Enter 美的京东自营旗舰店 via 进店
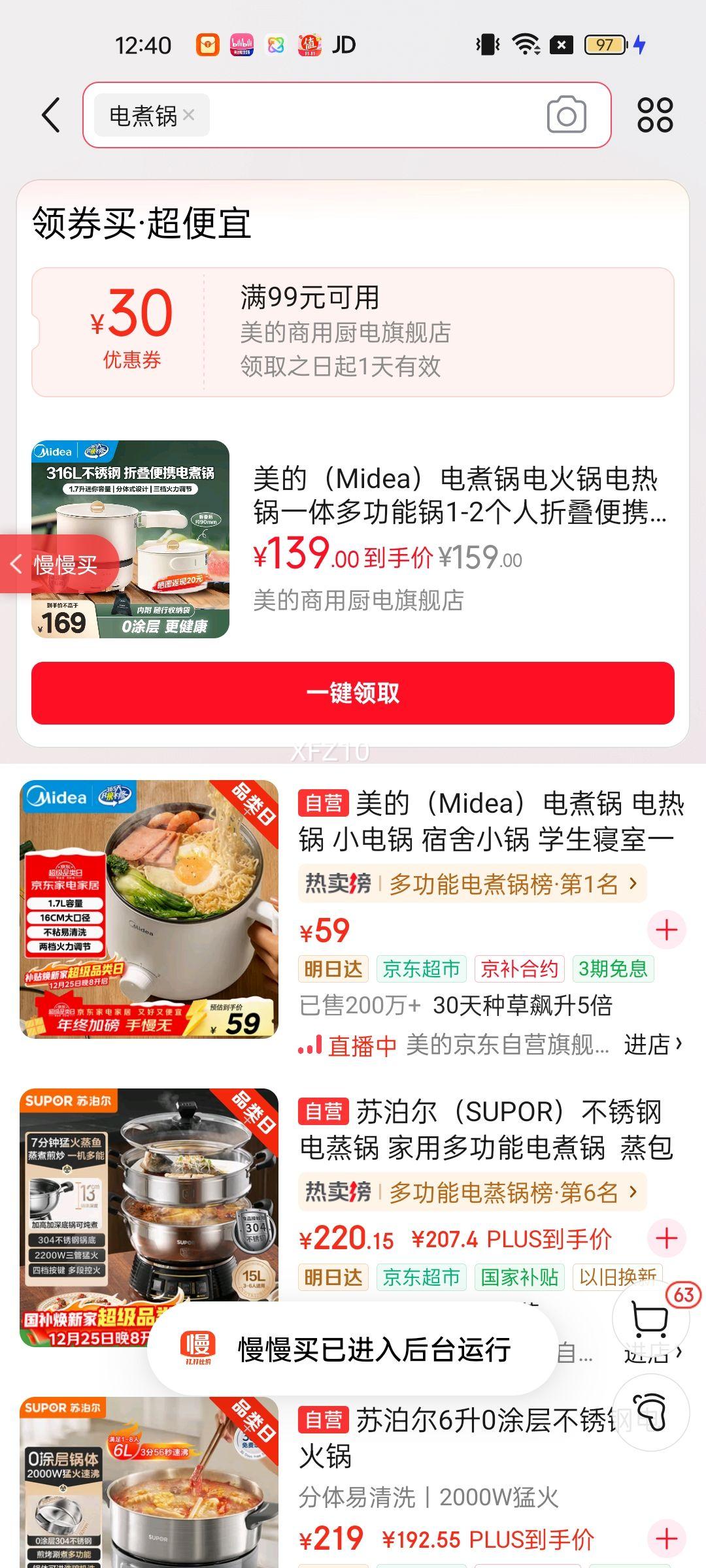This screenshot has width=706, height=1568. tap(652, 1045)
